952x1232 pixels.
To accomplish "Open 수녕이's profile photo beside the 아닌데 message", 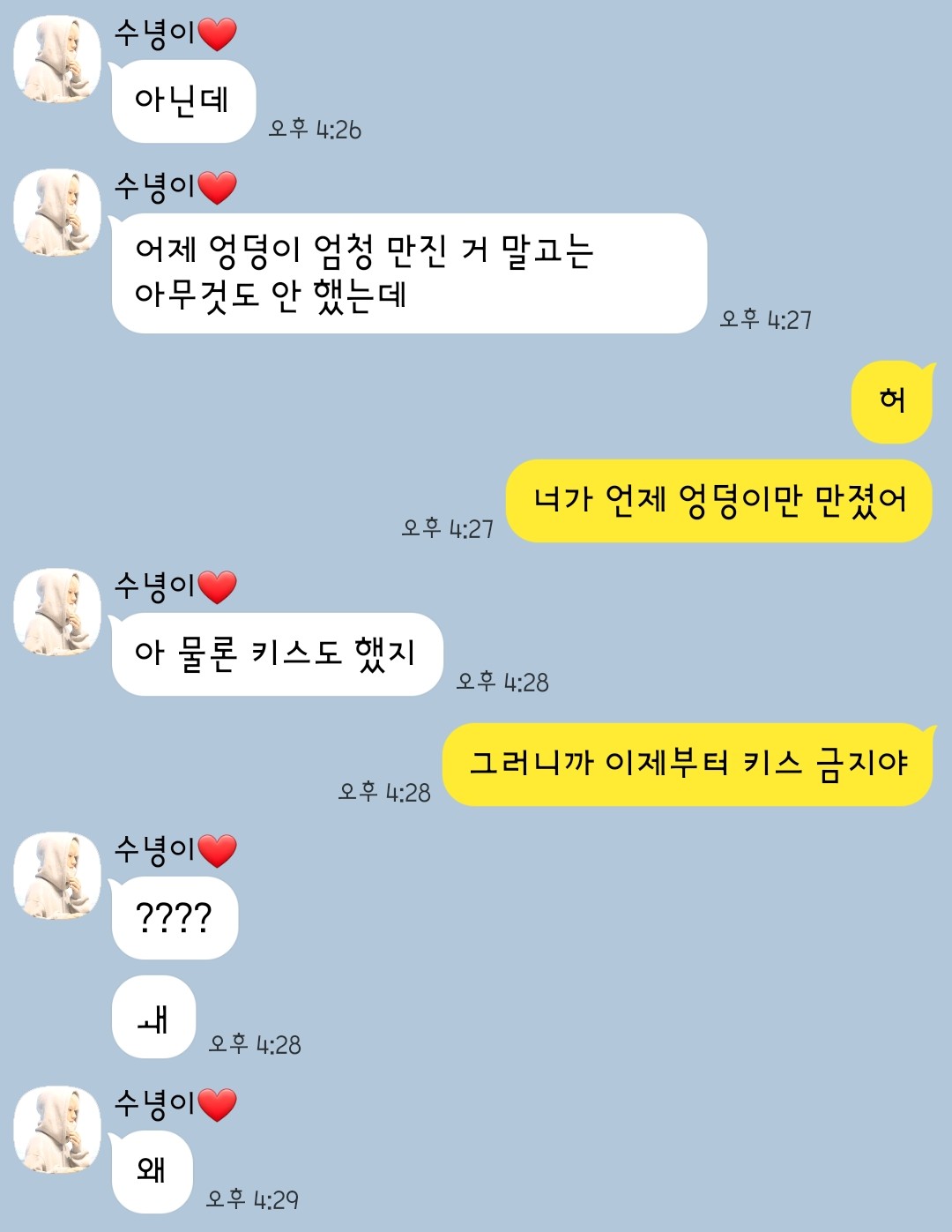I will click(x=57, y=59).
